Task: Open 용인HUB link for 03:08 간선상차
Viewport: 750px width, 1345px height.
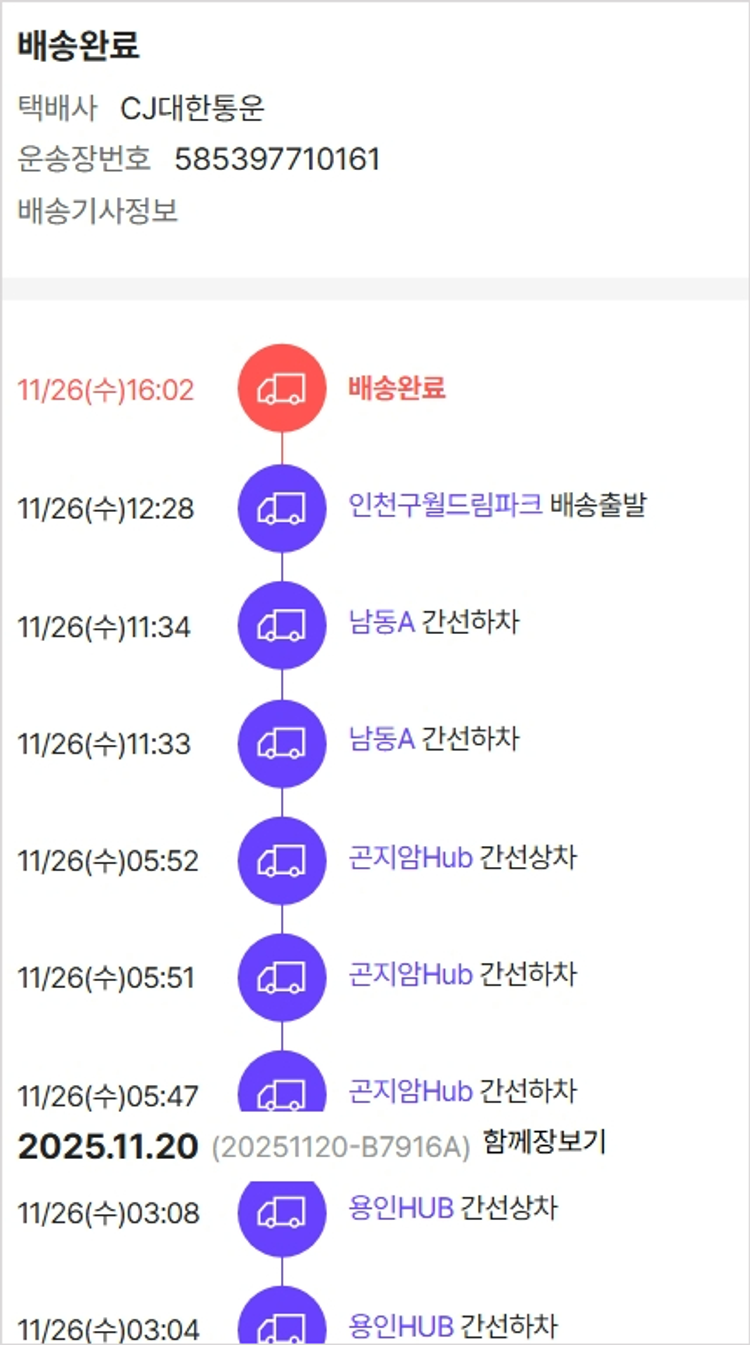Action: point(400,1209)
